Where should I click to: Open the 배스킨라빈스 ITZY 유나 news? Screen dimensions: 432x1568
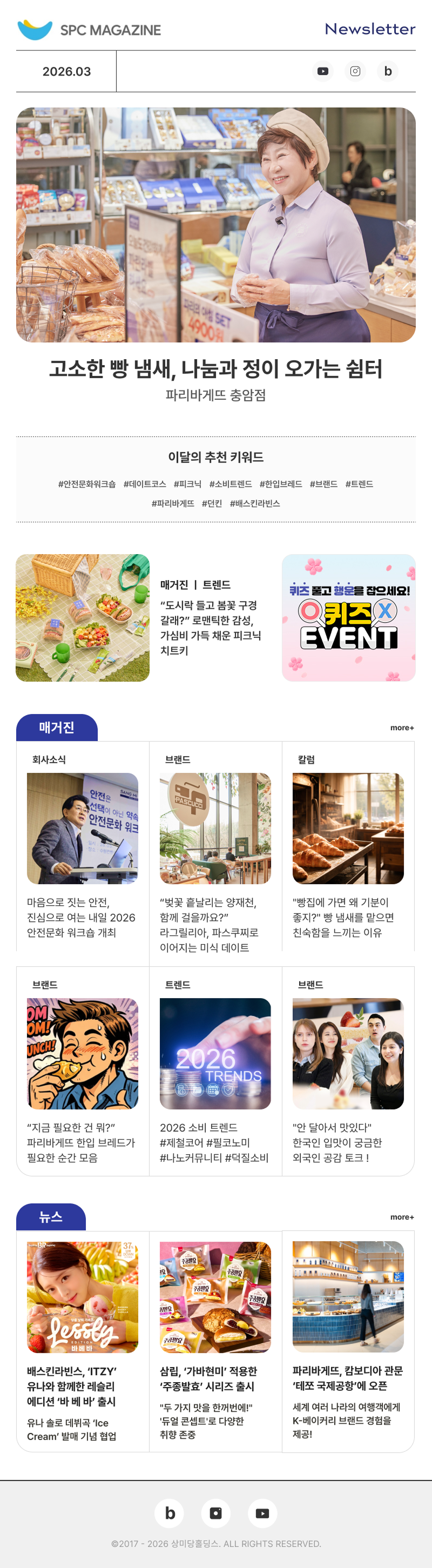coord(82,1386)
